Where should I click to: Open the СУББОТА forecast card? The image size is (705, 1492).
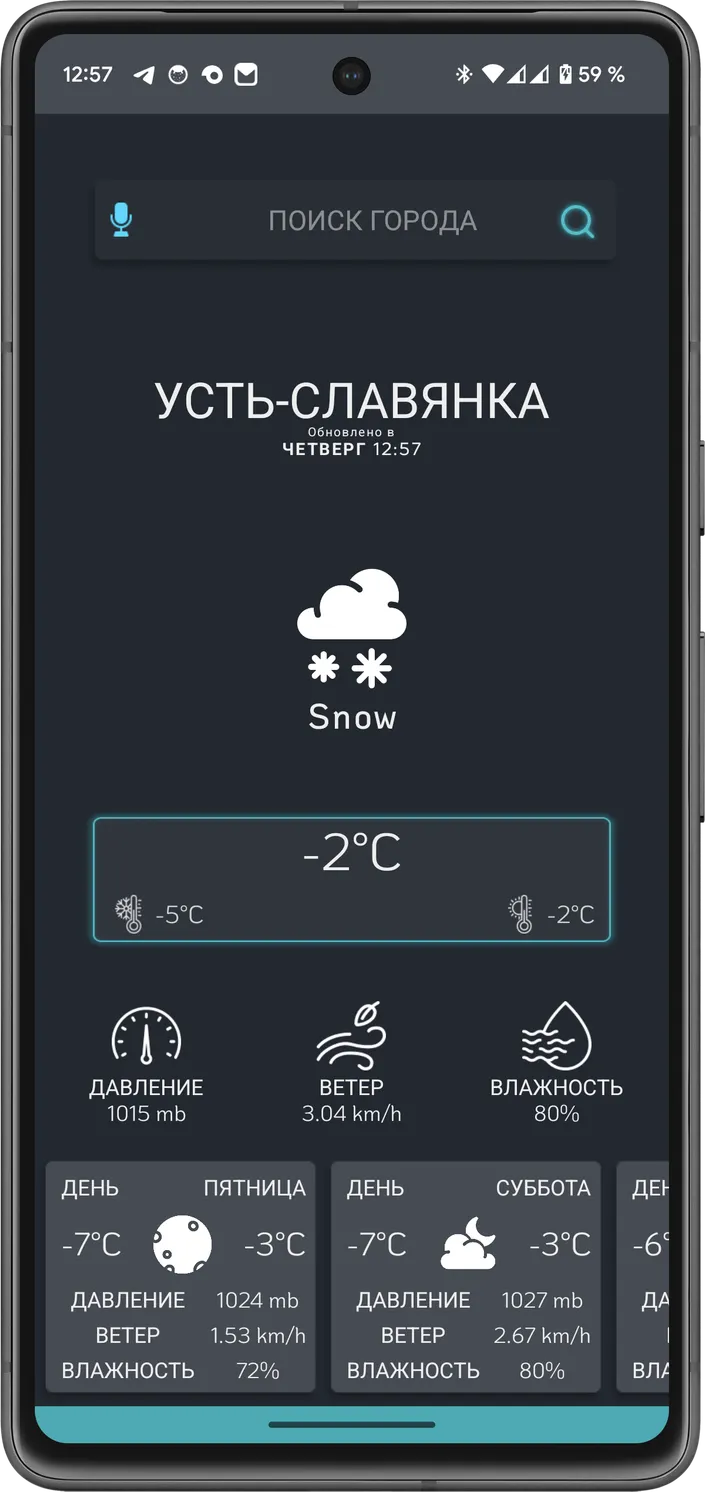click(466, 1276)
